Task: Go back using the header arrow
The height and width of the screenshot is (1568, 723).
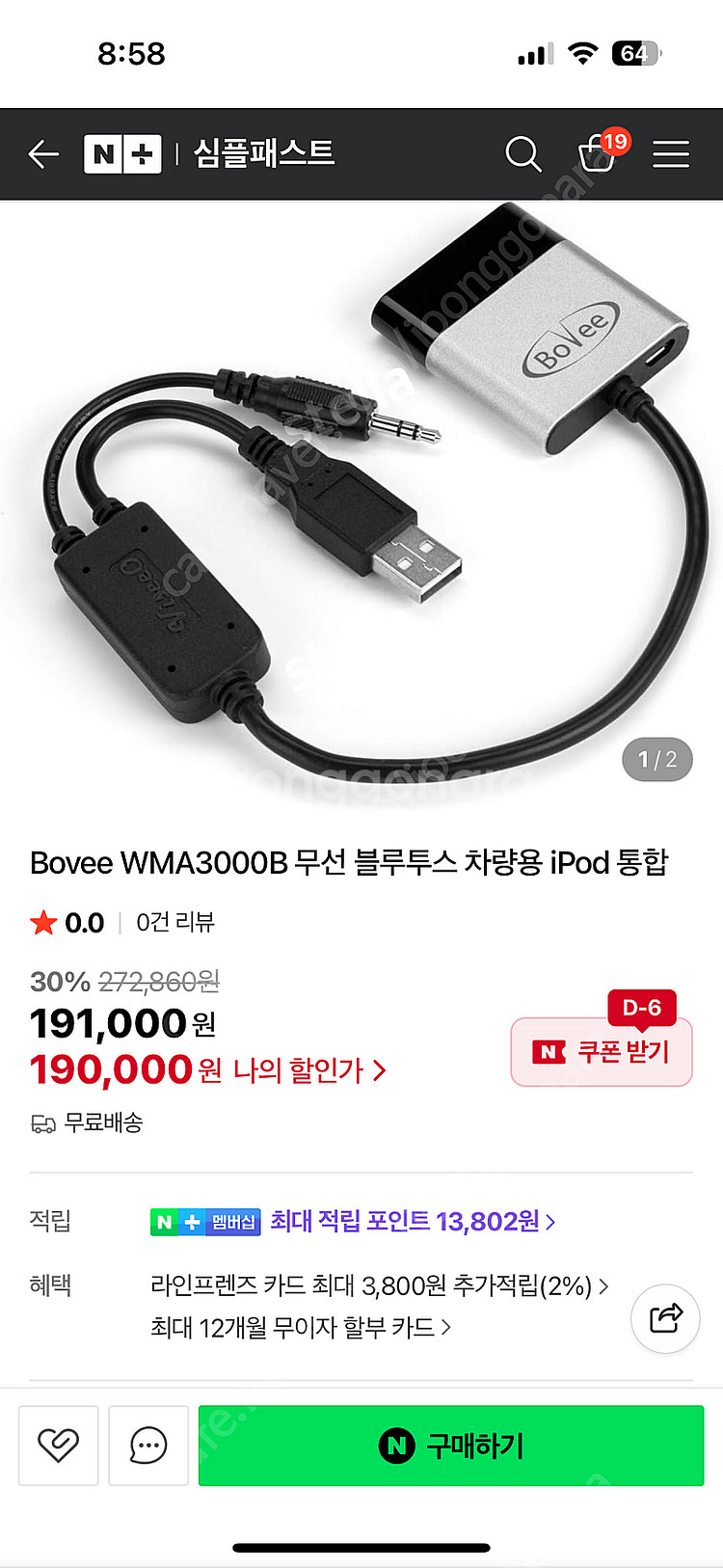Action: 43,154
